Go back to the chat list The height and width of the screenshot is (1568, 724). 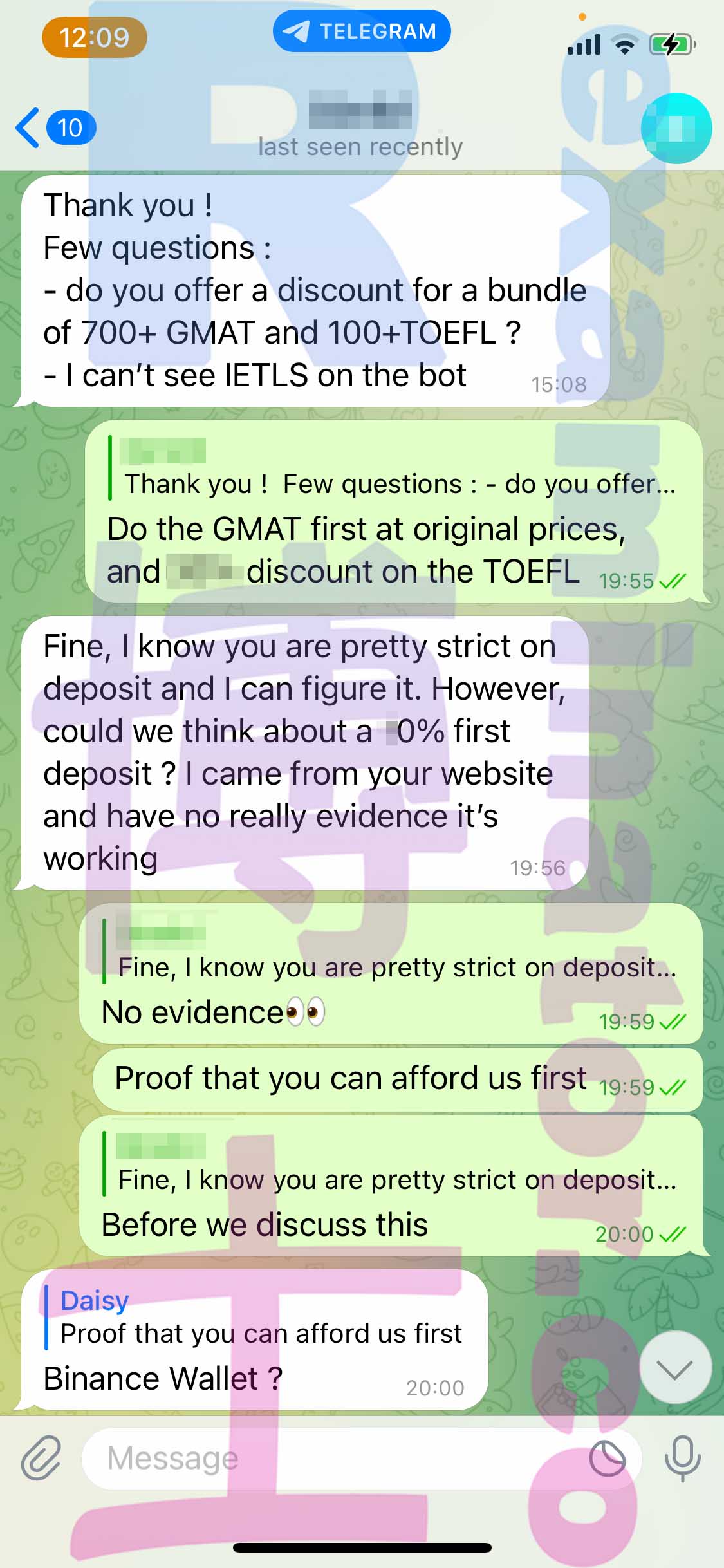(x=55, y=127)
